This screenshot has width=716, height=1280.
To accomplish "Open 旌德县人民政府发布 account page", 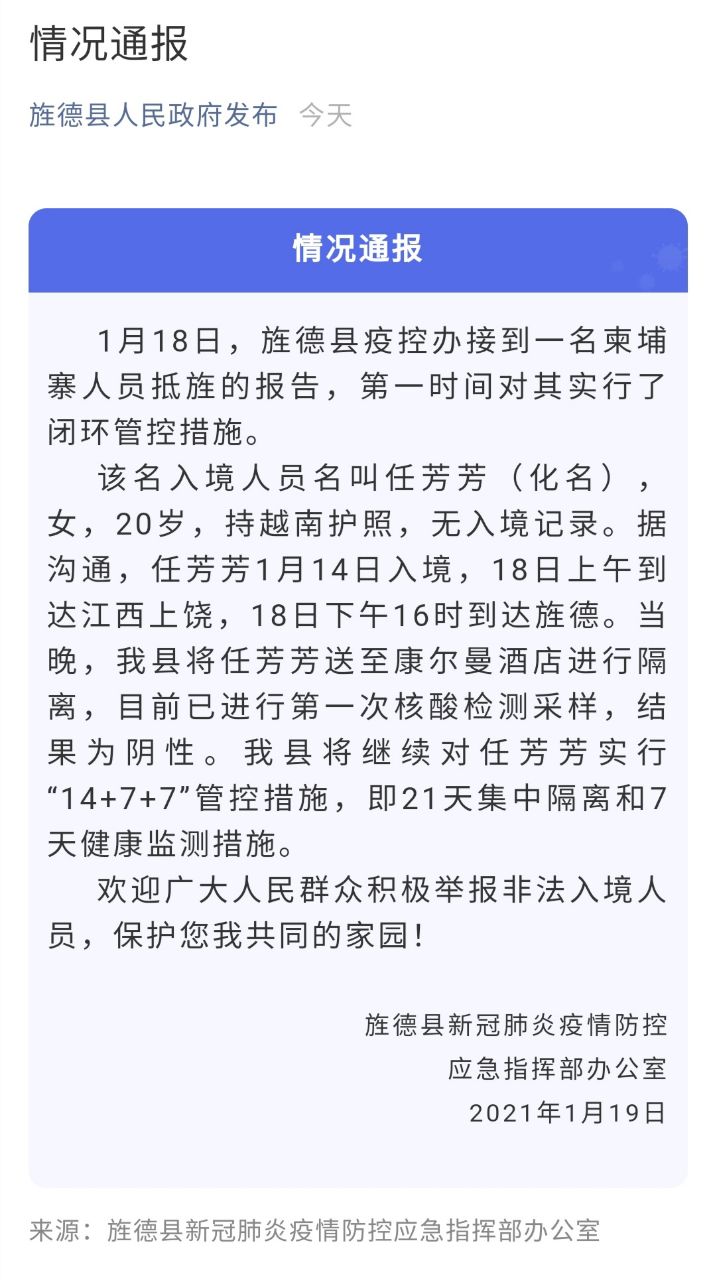I will [x=153, y=116].
